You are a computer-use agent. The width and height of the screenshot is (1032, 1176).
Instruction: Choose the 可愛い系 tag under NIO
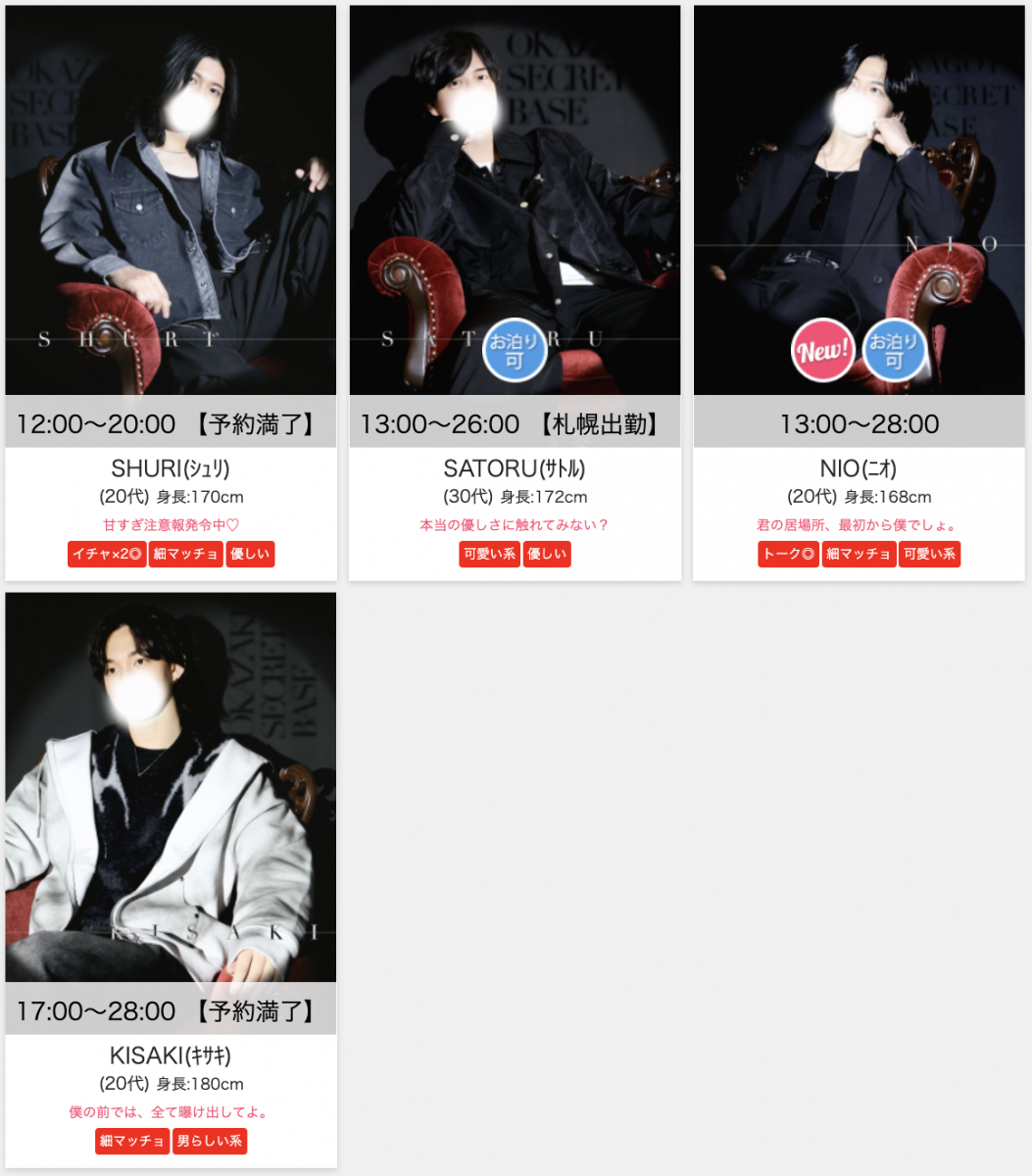929,554
